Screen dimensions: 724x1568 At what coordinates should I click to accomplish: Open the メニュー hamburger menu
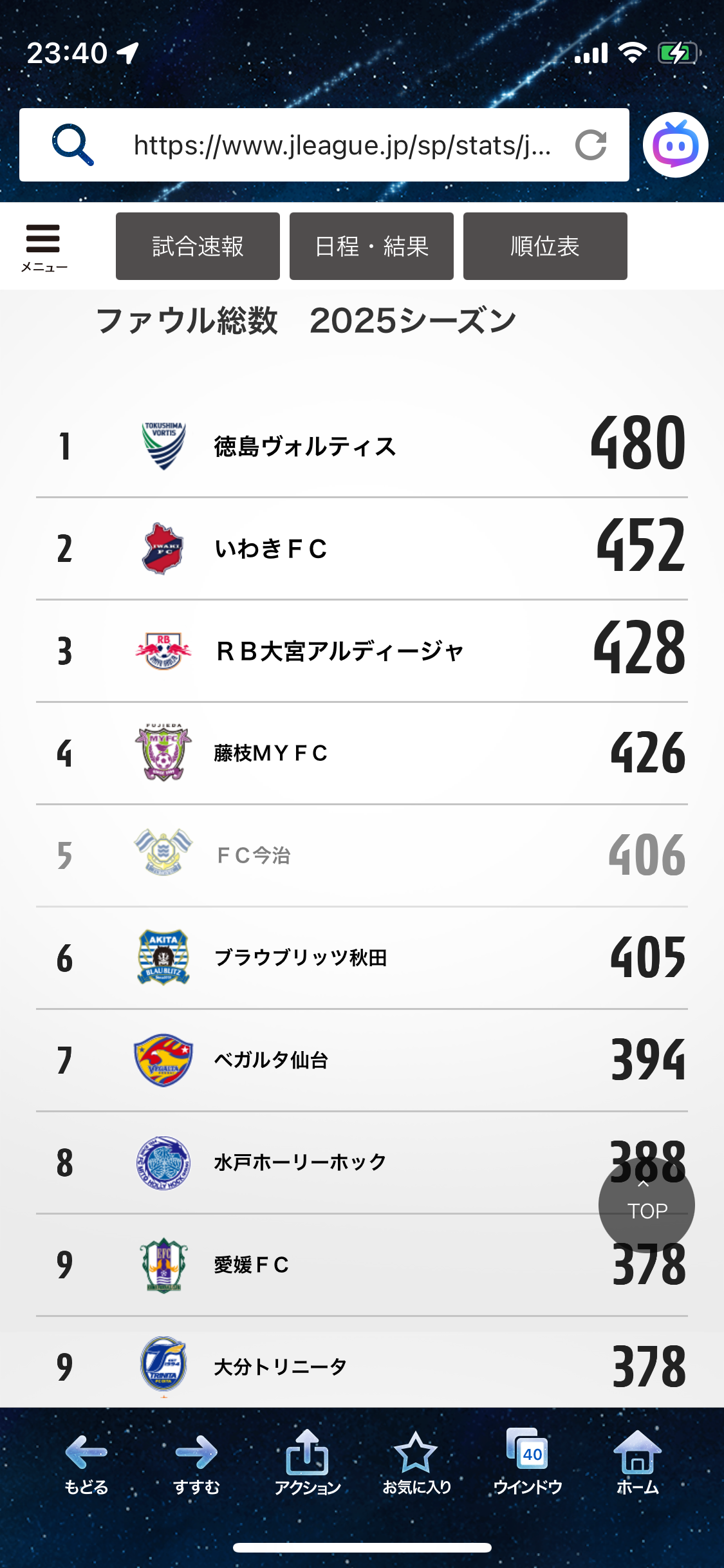(43, 247)
